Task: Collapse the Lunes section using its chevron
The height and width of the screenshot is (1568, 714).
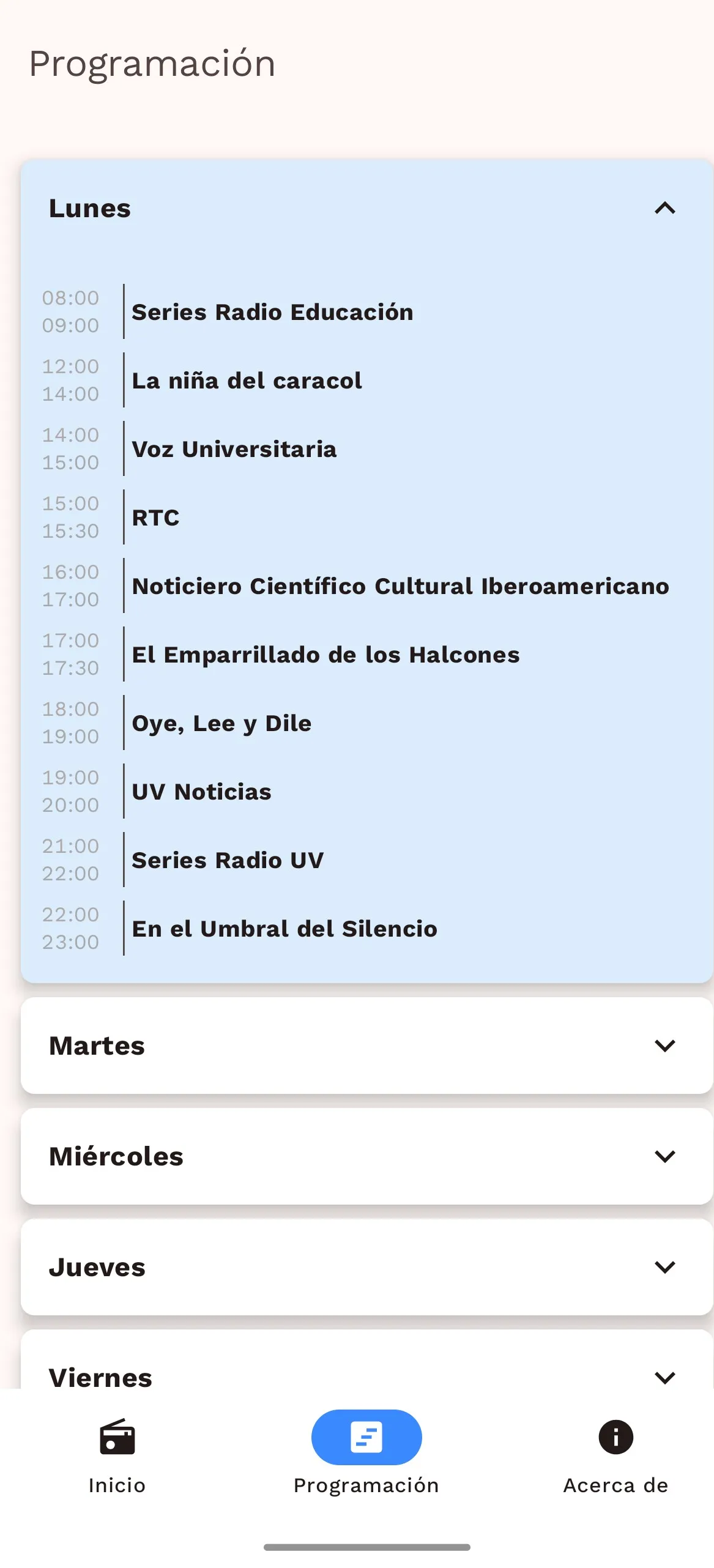Action: point(663,209)
